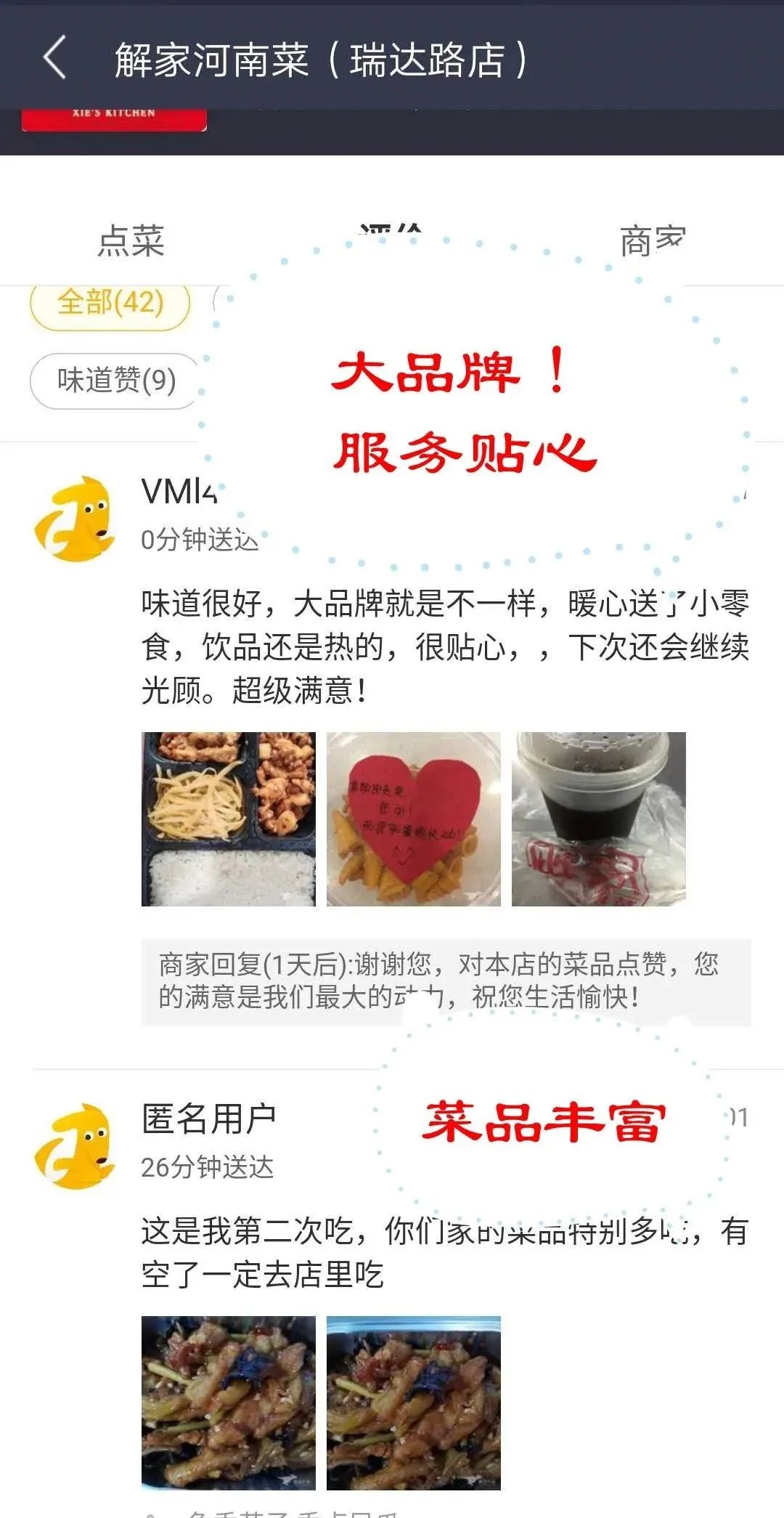Open 匿名用户's second dish photo

point(414,1402)
